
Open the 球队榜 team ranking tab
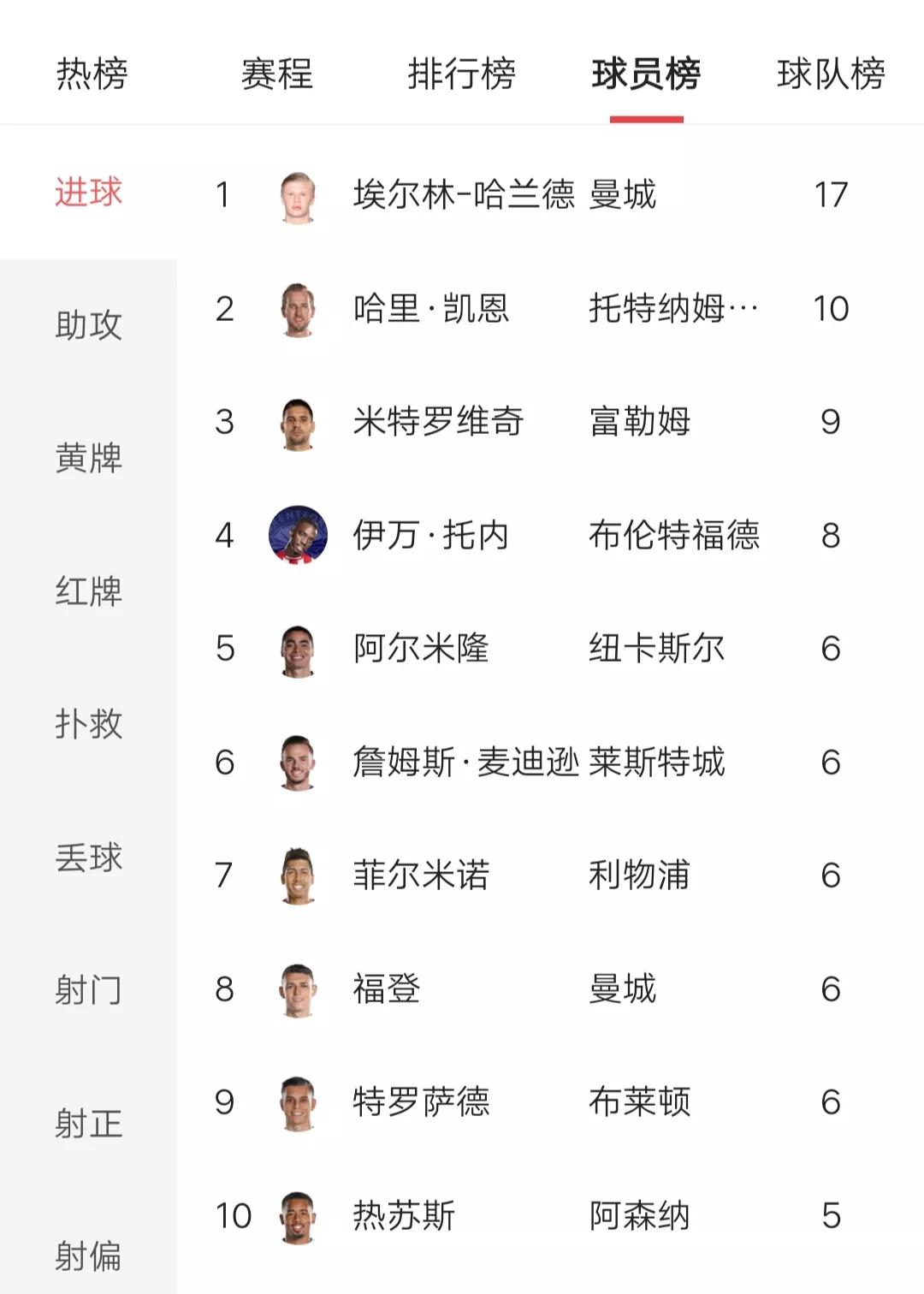coord(830,74)
